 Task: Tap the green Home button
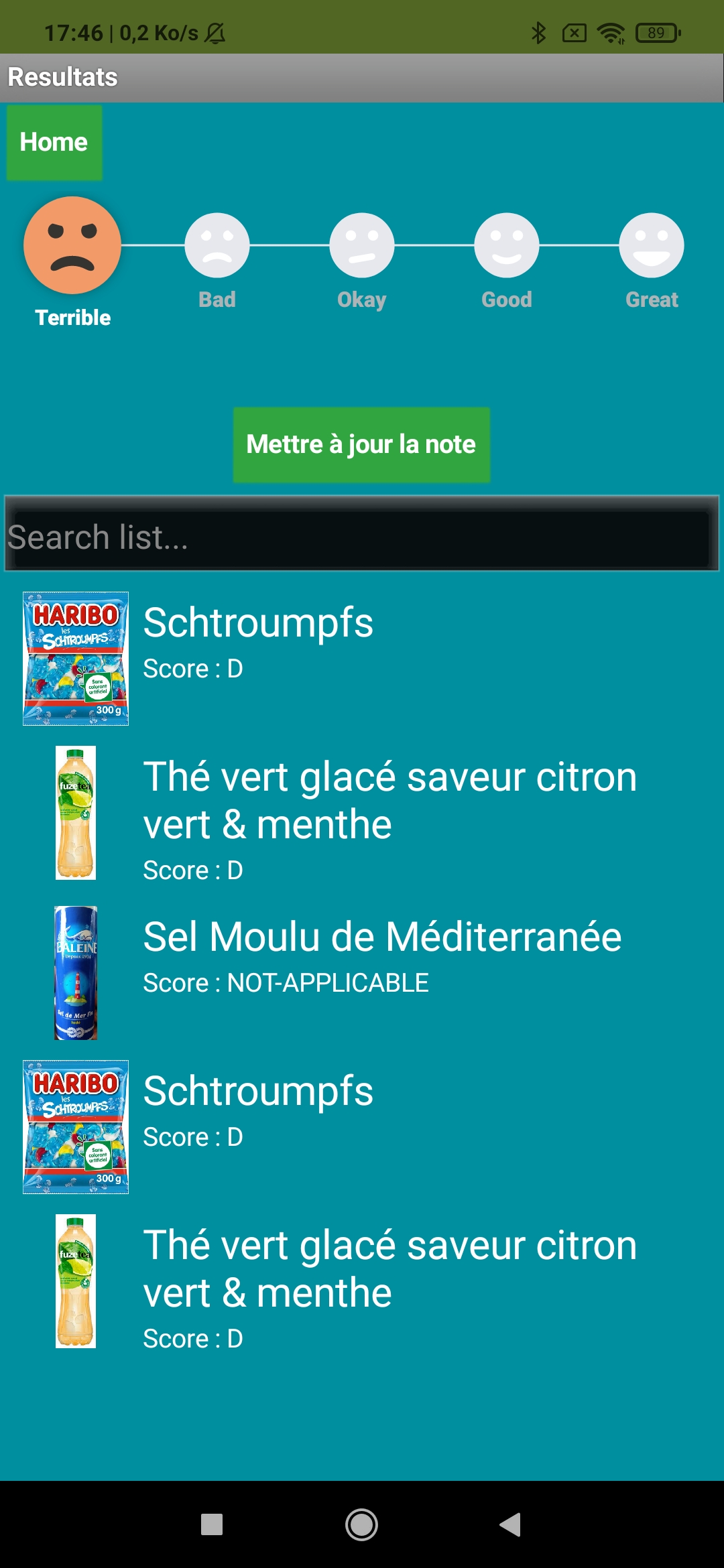(54, 142)
